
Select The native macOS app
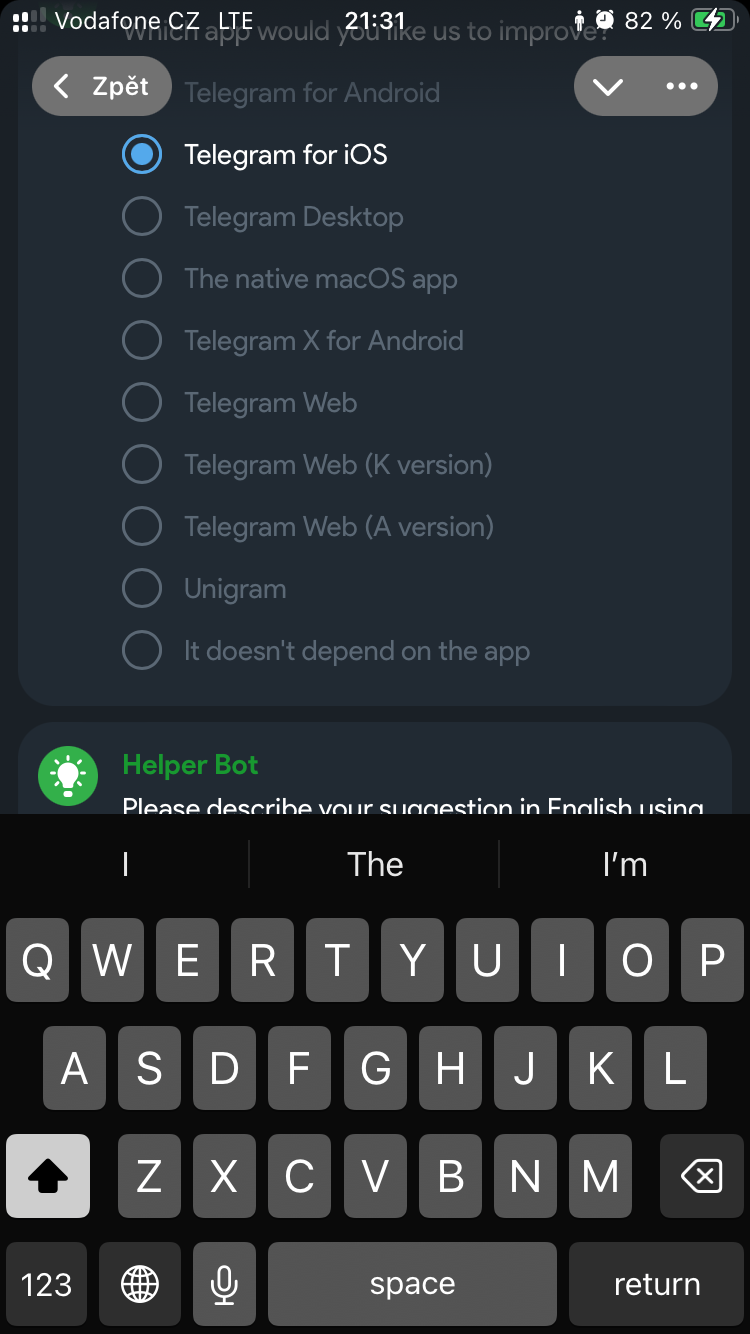pos(142,278)
